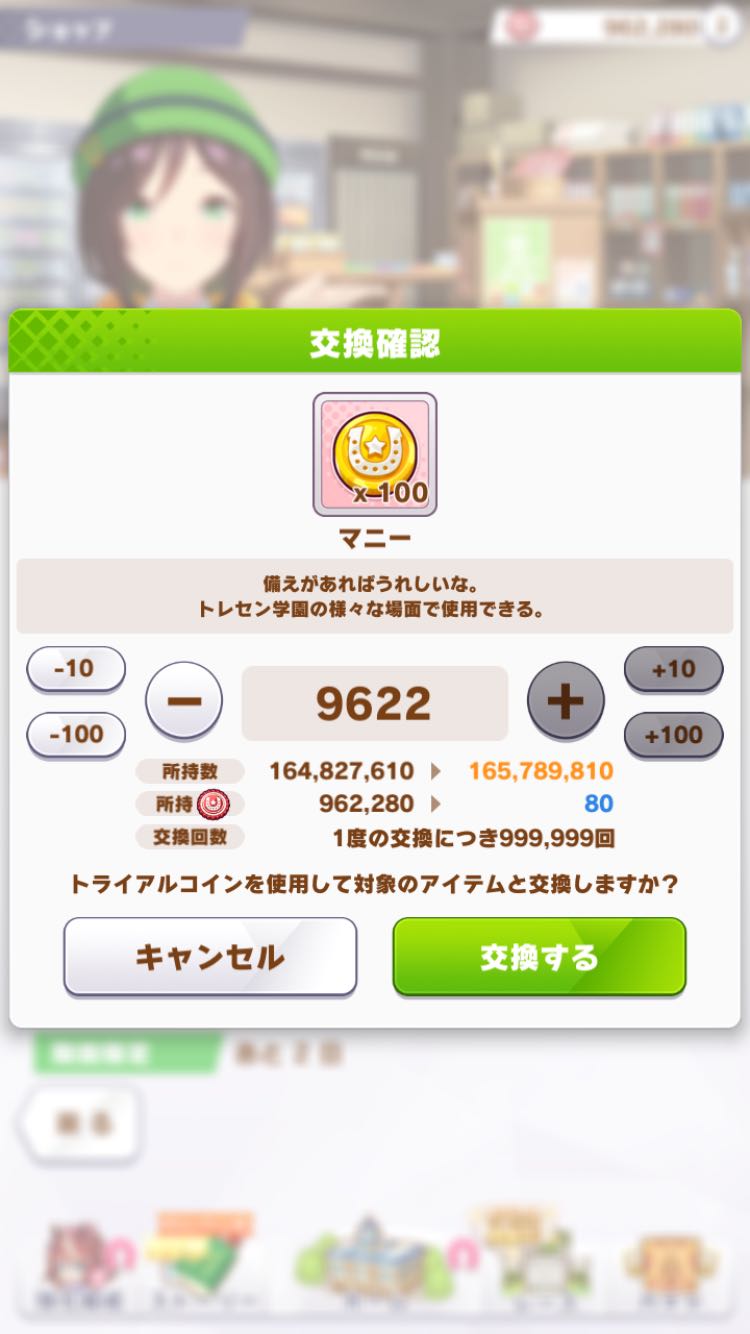Screen dimensions: 750x1334
Task: Decrease exchange quantity by 100
Action: point(76,735)
